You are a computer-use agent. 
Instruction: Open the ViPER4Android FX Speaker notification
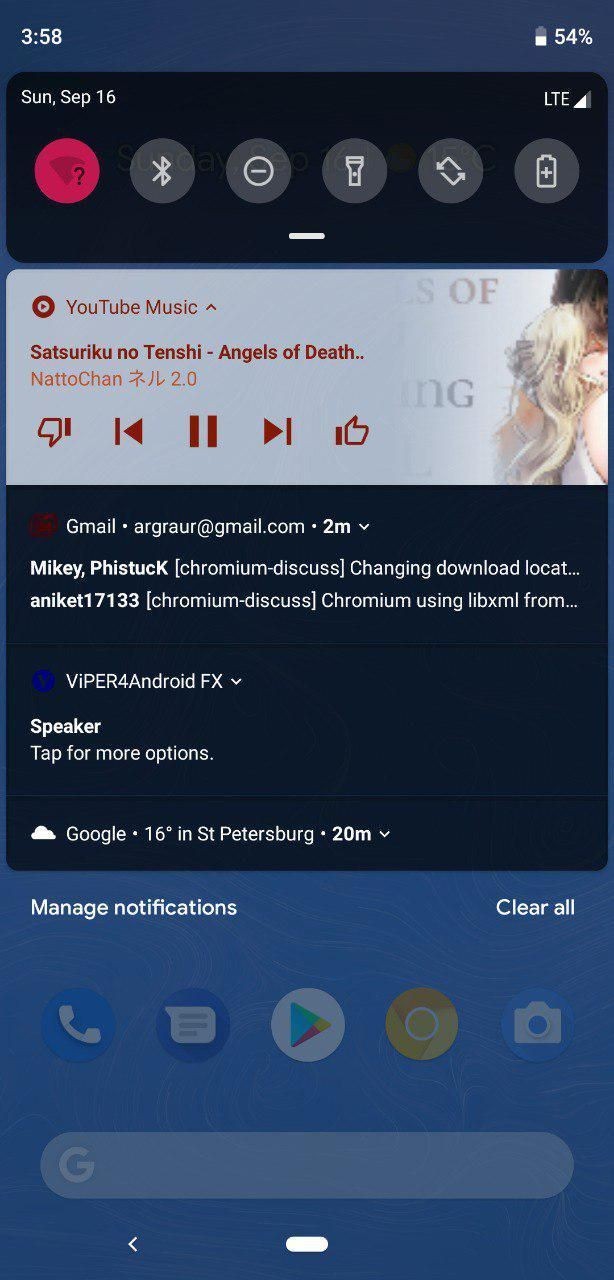pos(307,719)
